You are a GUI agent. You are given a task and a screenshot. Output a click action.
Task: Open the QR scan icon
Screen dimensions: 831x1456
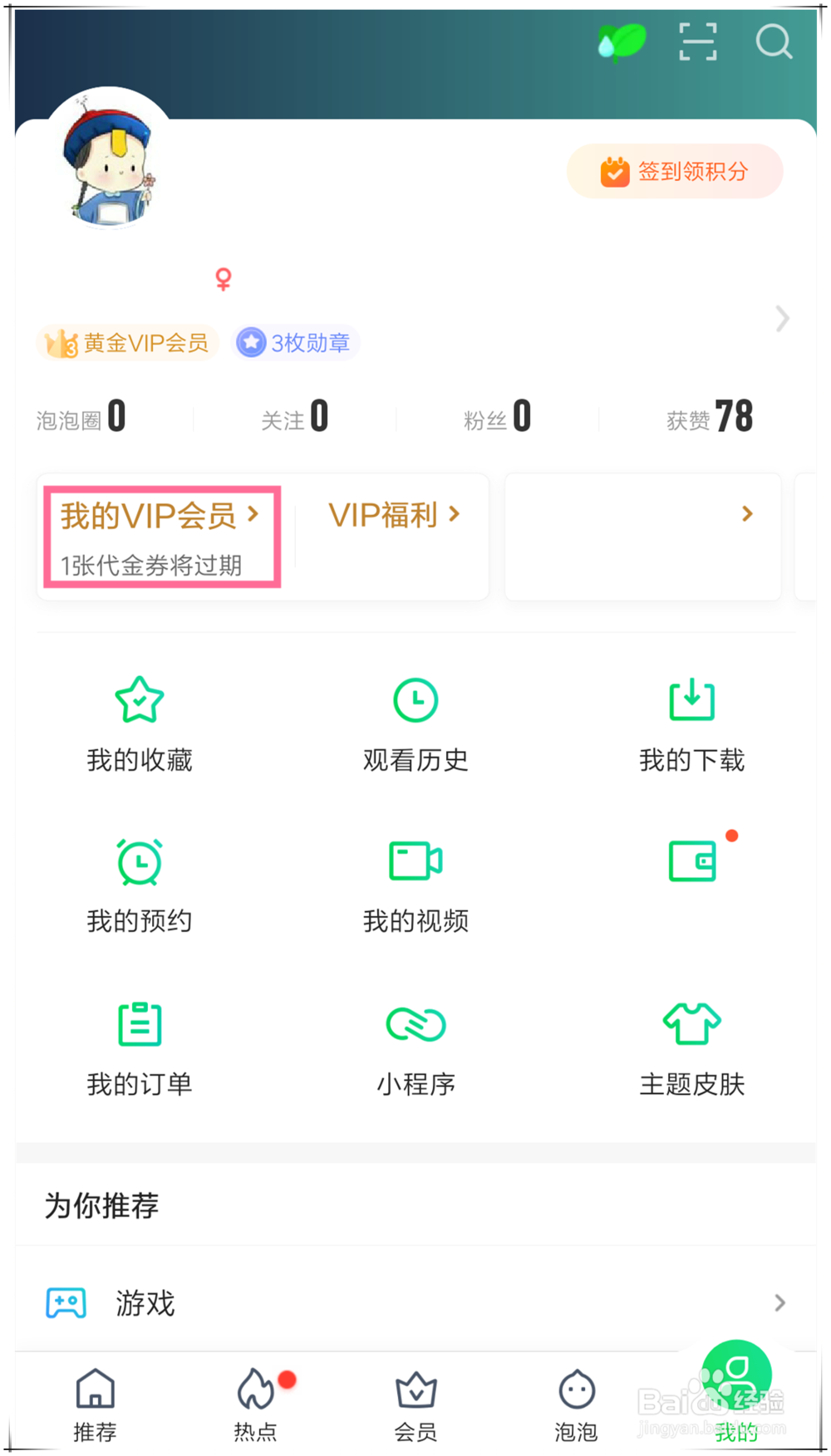point(697,41)
